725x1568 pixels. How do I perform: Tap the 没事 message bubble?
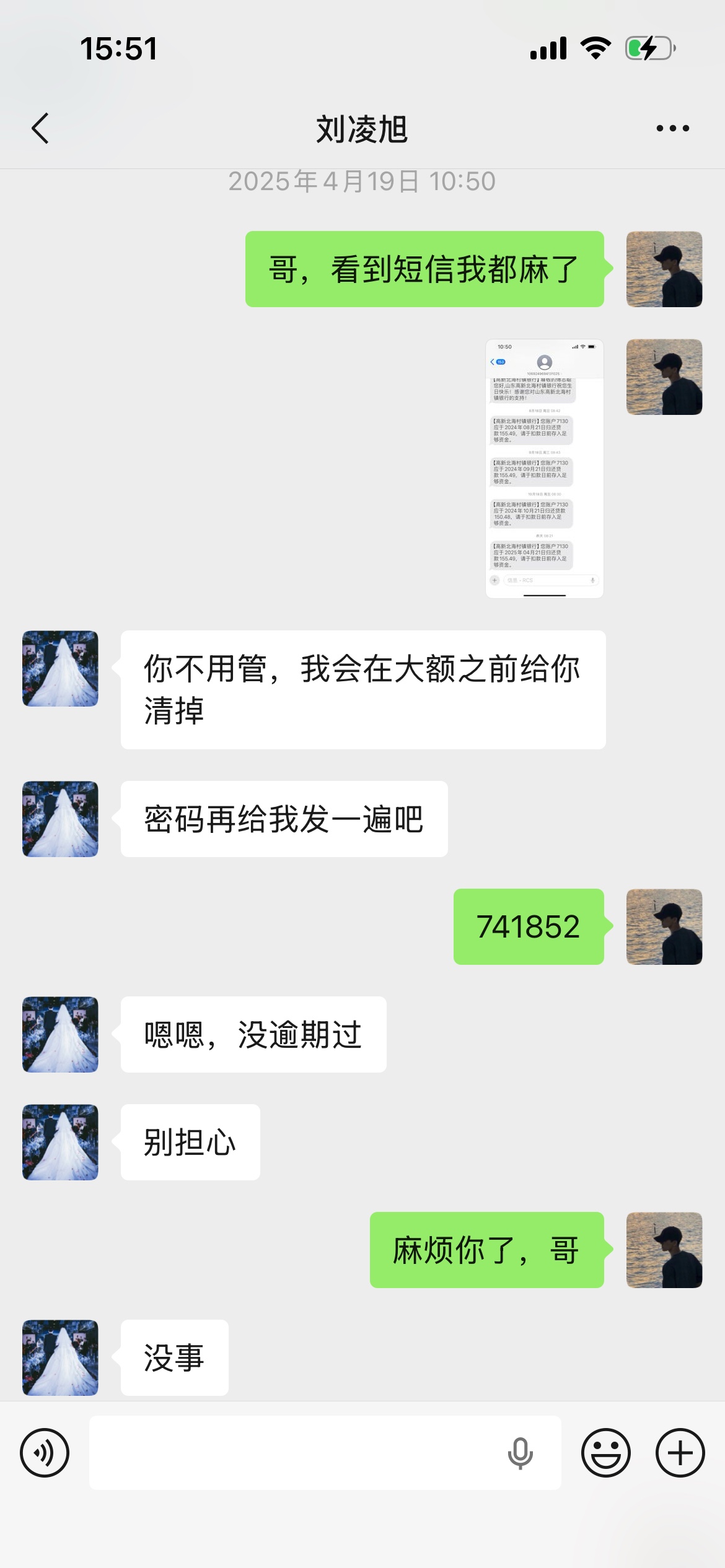coord(174,1358)
